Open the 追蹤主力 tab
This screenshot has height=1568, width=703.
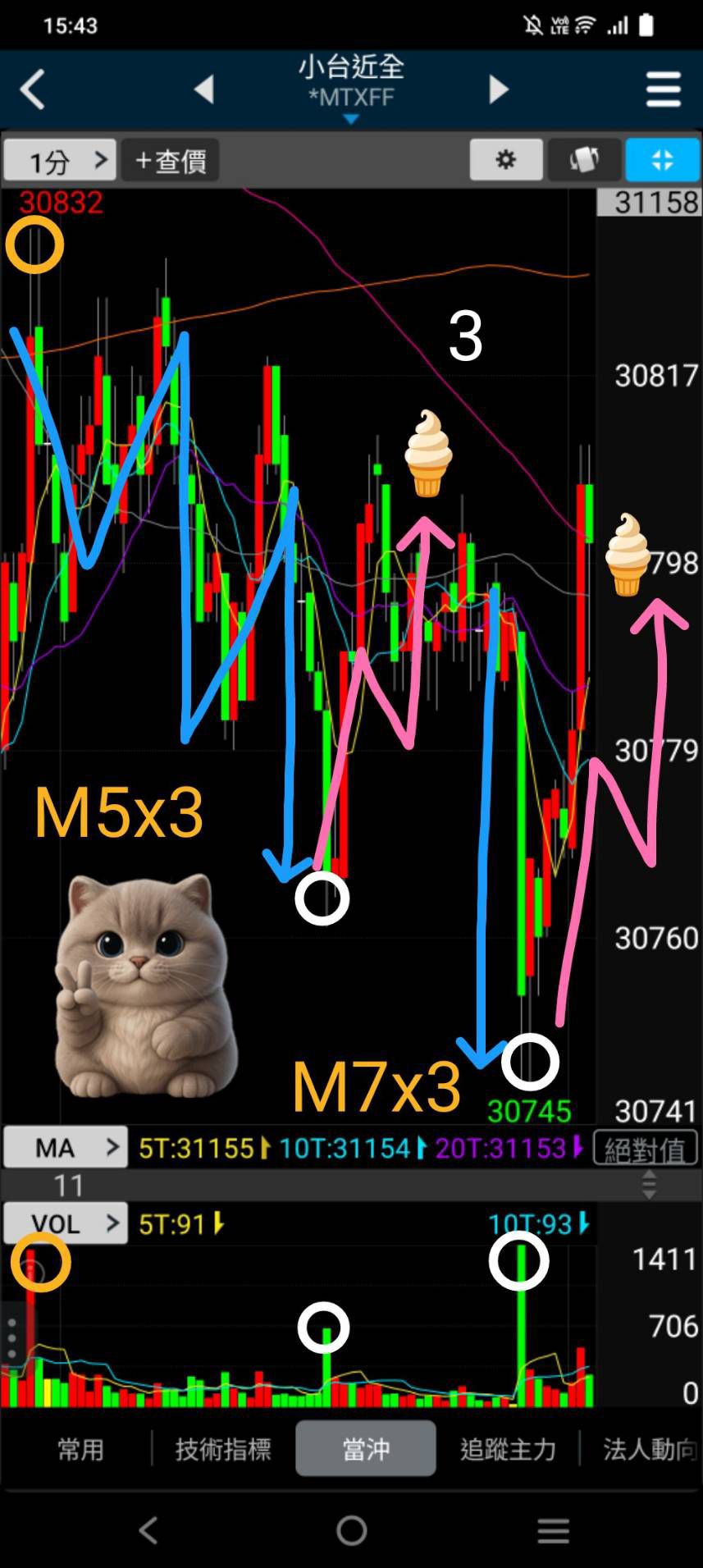coord(508,1449)
